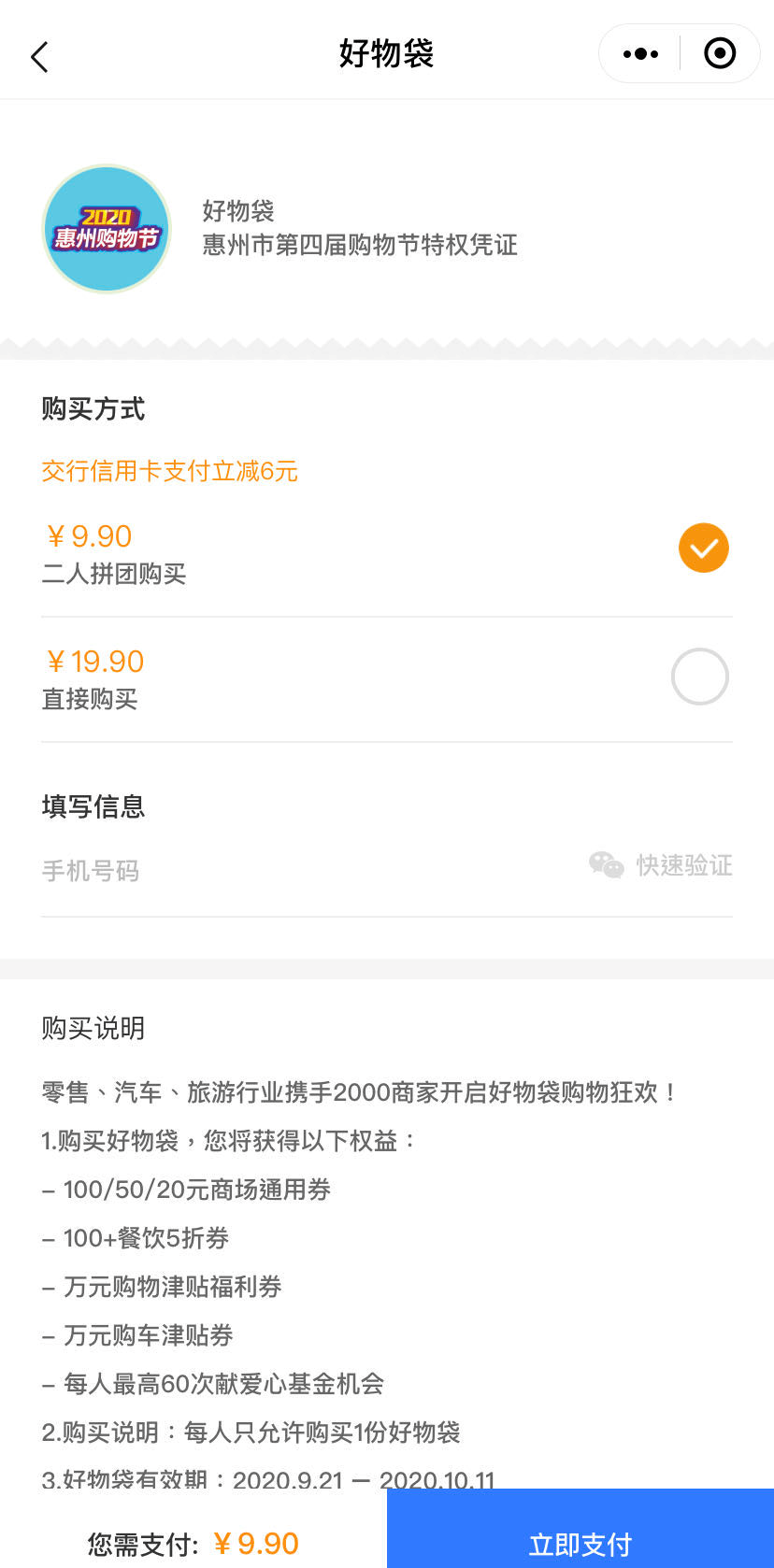Image resolution: width=774 pixels, height=1568 pixels.
Task: Select the ¥19.90 直接购买 option
Action: pos(387,679)
